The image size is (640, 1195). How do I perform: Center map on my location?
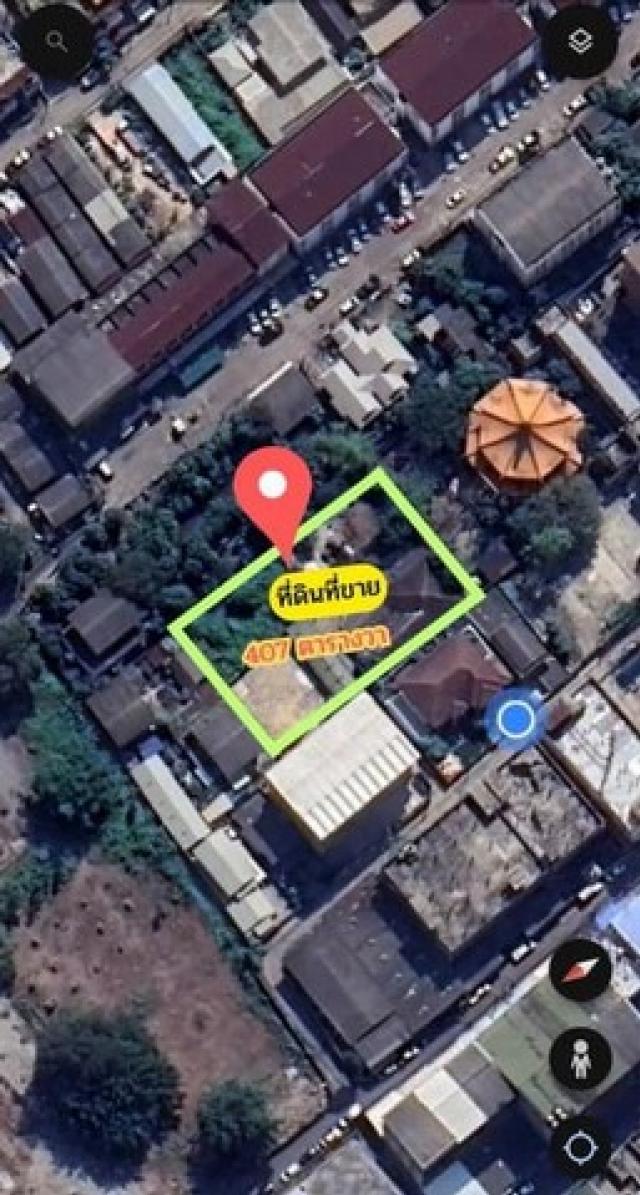580,1147
